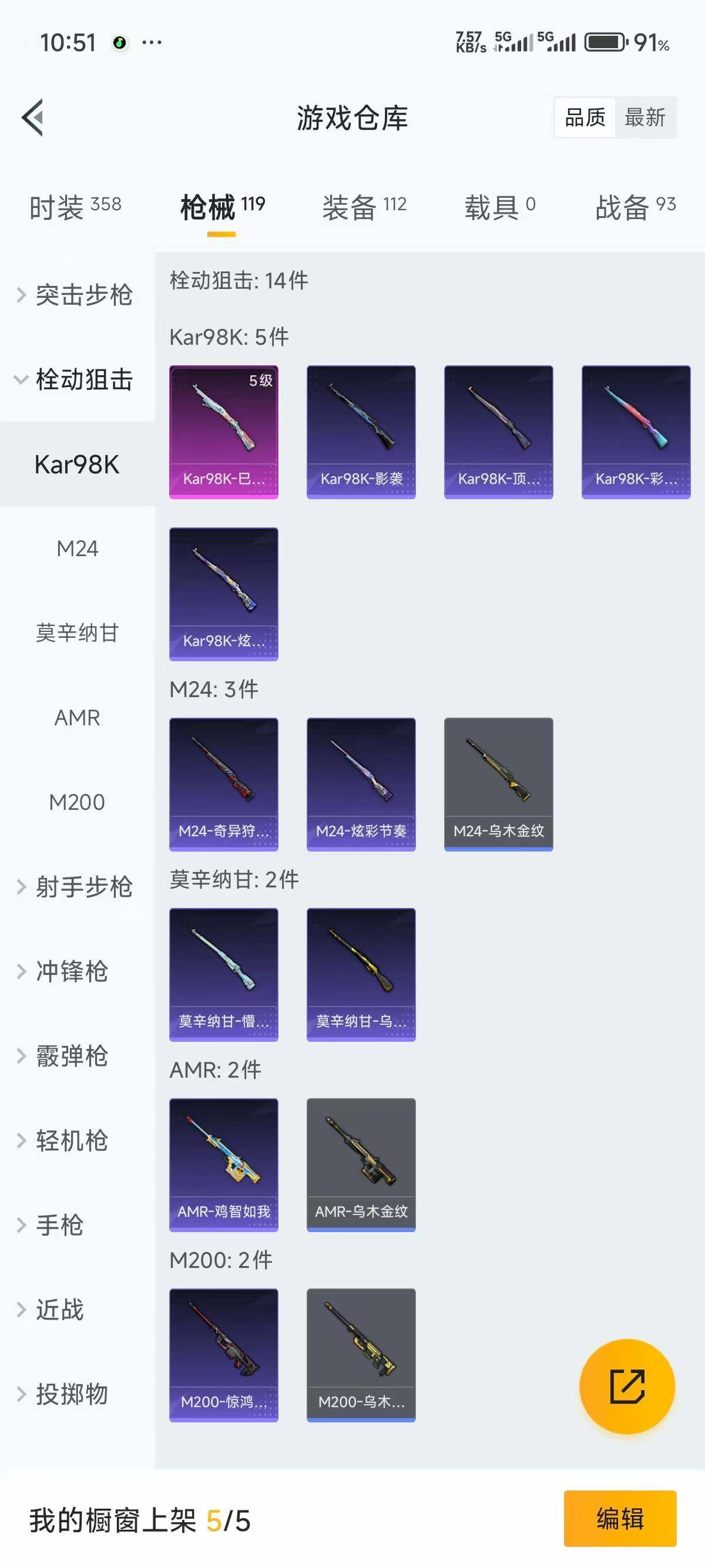Select M24 in the weapon sidebar
This screenshot has width=705, height=1568.
point(78,548)
